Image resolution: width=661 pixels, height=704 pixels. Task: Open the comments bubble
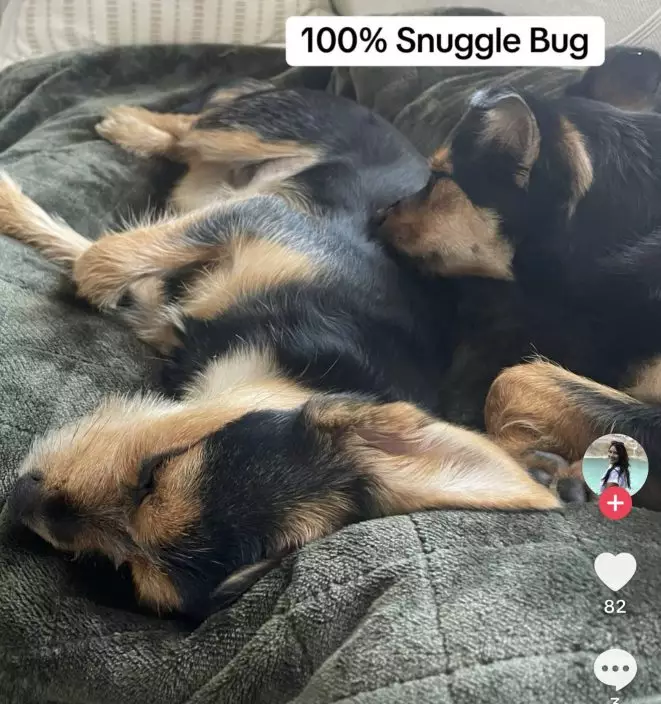[614, 667]
